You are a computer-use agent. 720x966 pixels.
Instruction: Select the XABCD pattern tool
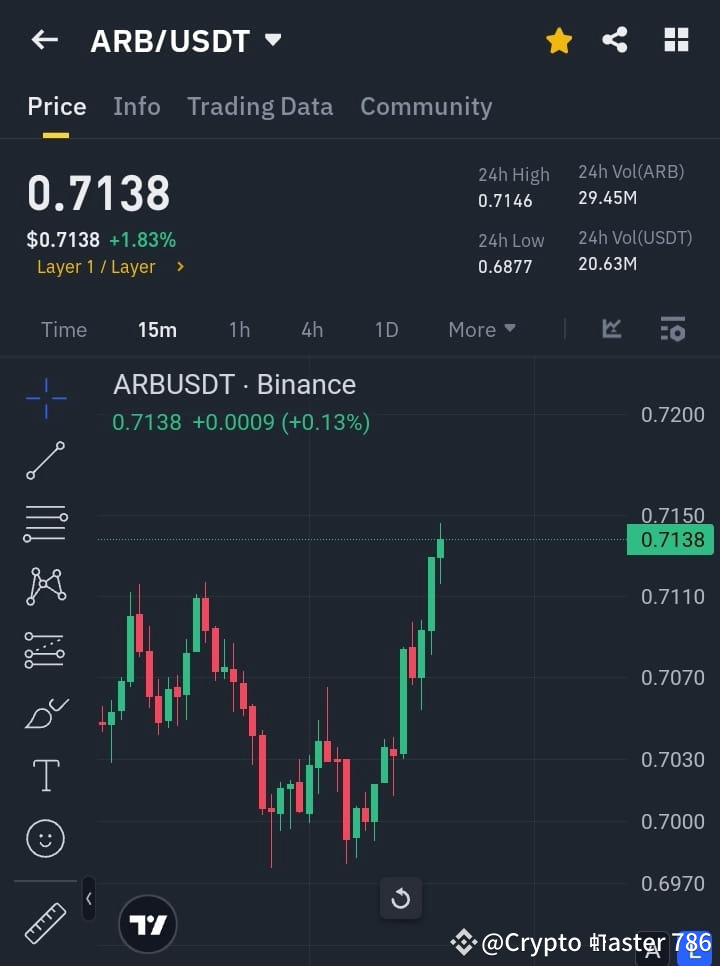45,587
